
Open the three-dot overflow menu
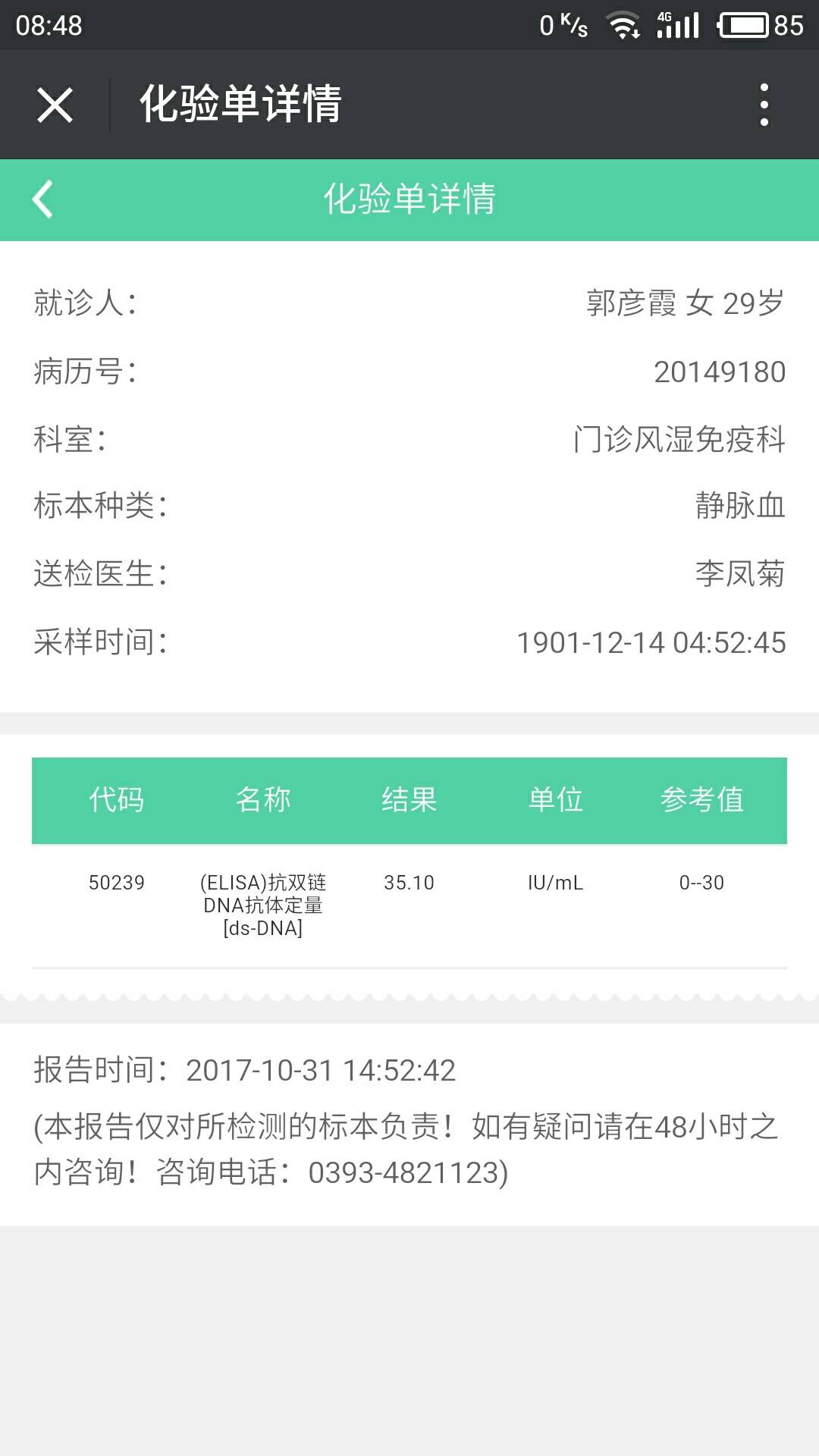pyautogui.click(x=764, y=105)
